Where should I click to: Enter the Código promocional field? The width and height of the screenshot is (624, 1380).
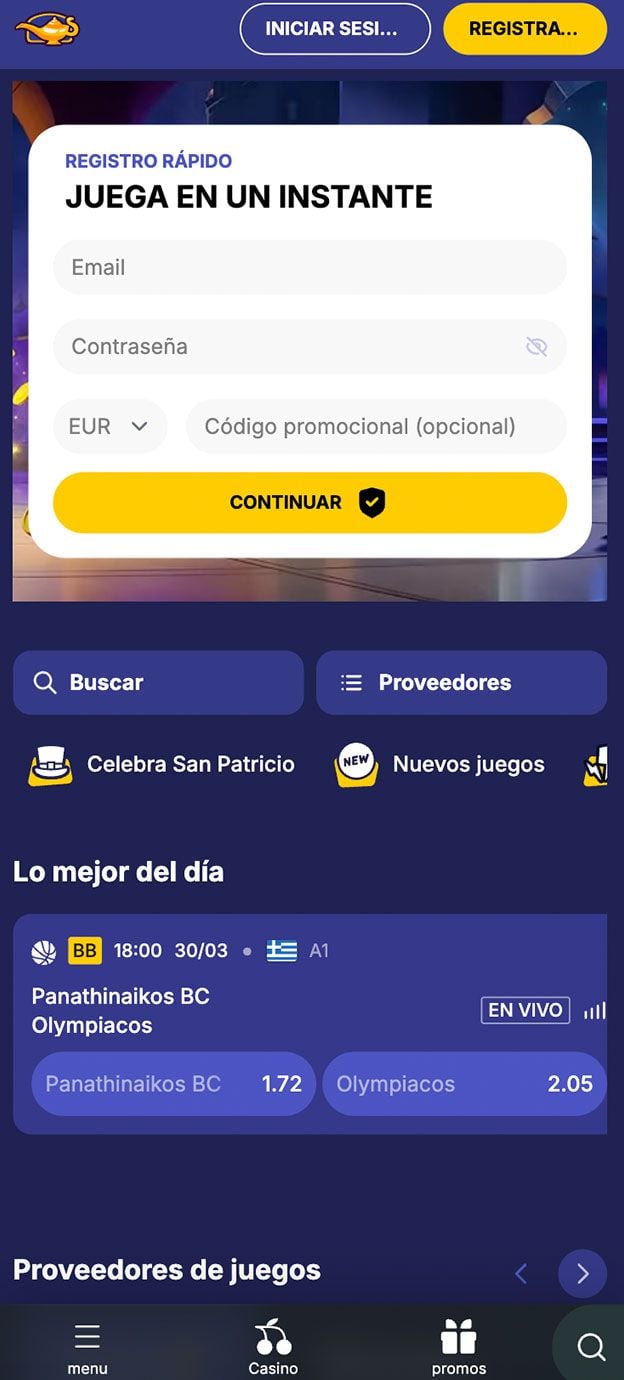[x=376, y=426]
